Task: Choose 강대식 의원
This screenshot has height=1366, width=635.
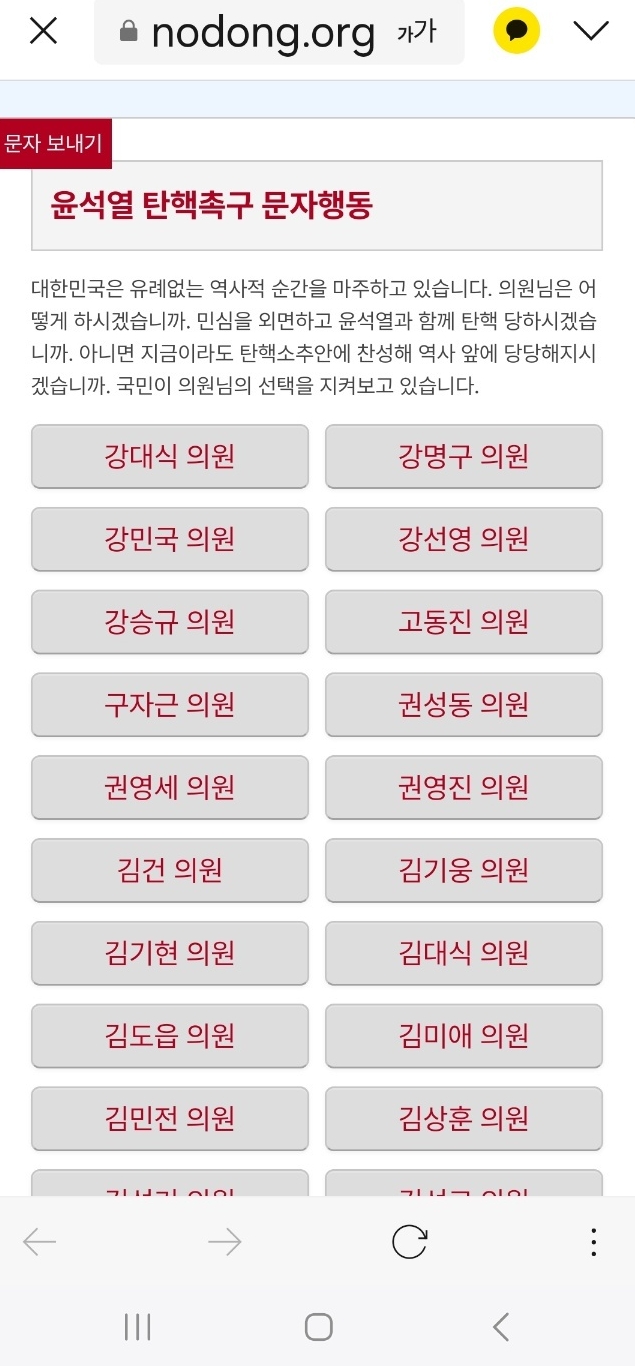Action: (170, 457)
